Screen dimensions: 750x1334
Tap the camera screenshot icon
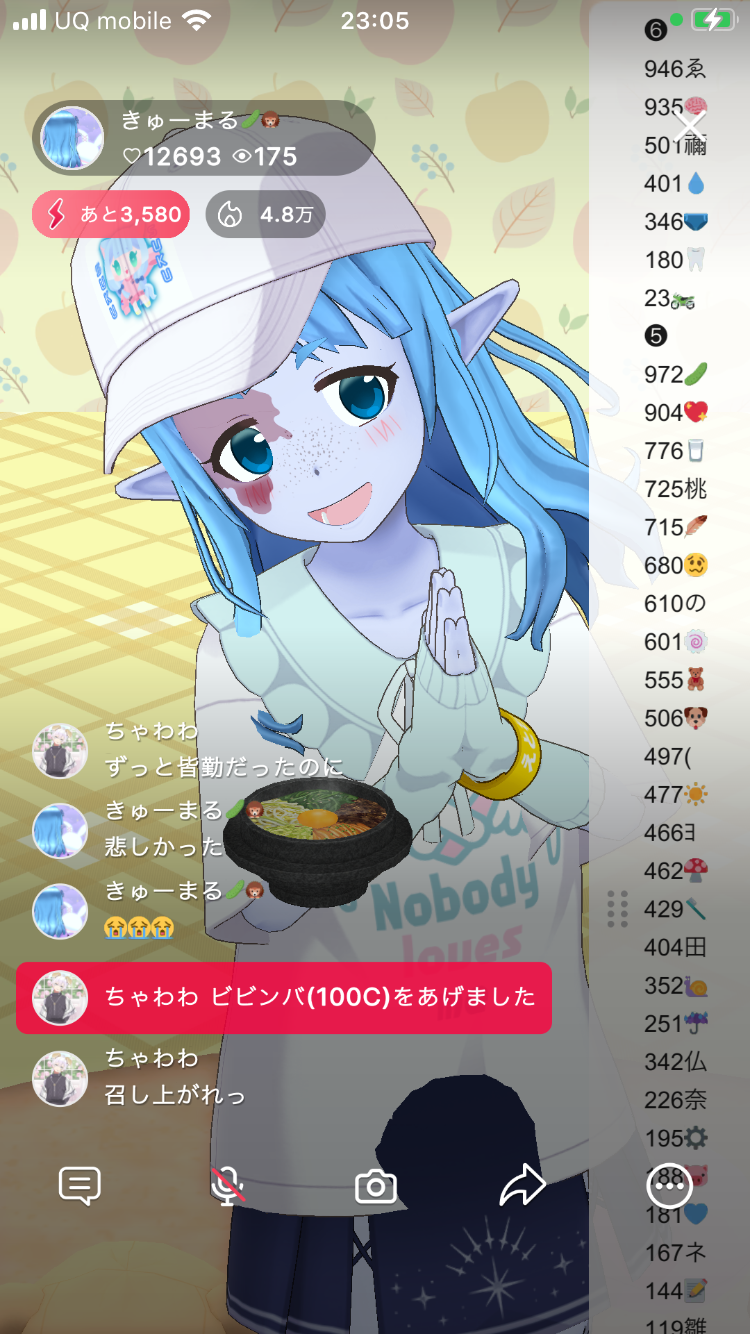(x=376, y=1187)
